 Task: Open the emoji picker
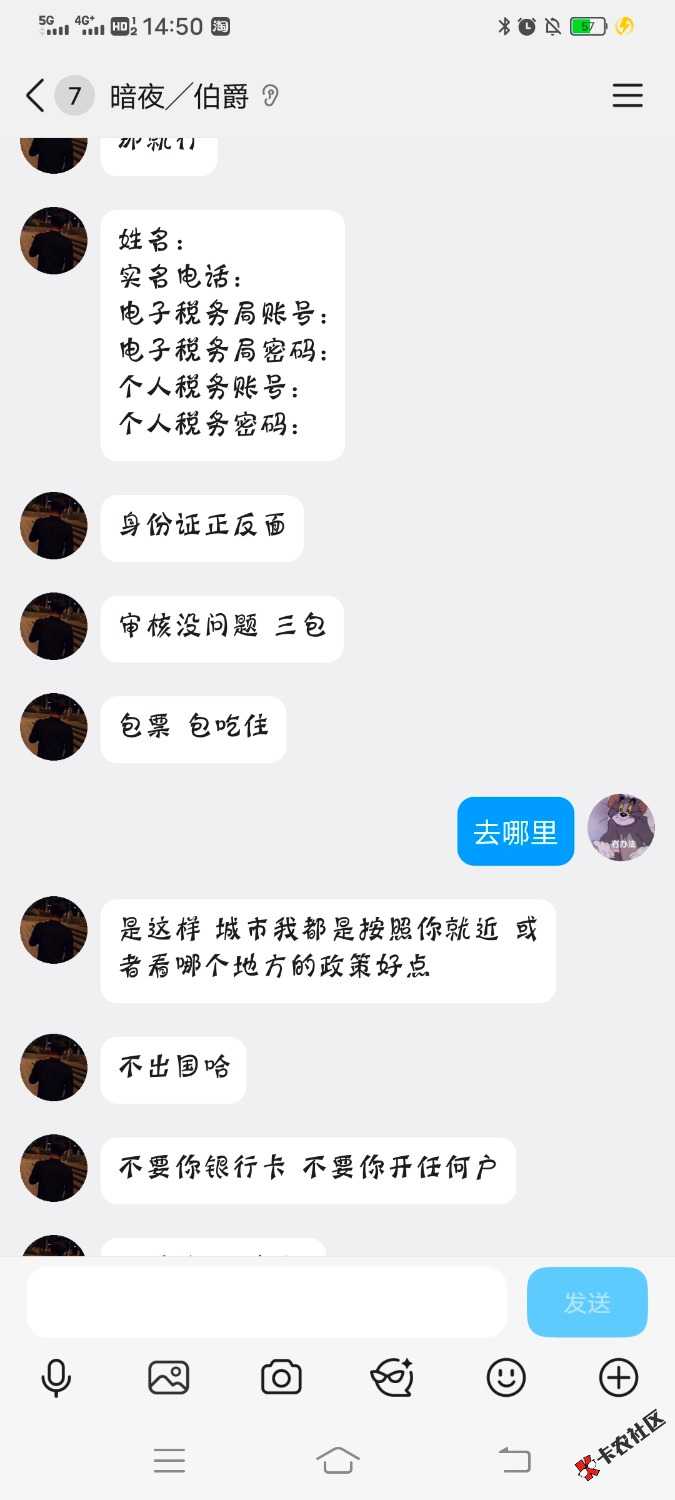[x=506, y=1378]
